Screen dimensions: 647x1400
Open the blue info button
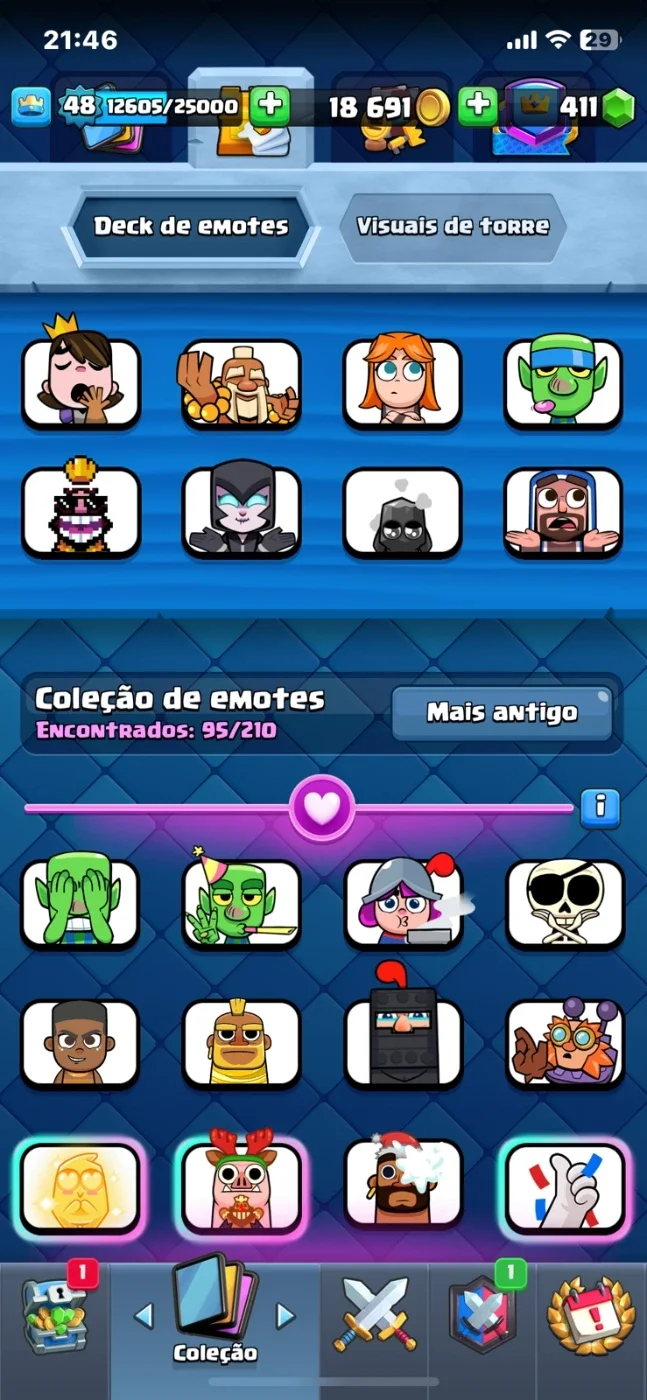coord(601,807)
